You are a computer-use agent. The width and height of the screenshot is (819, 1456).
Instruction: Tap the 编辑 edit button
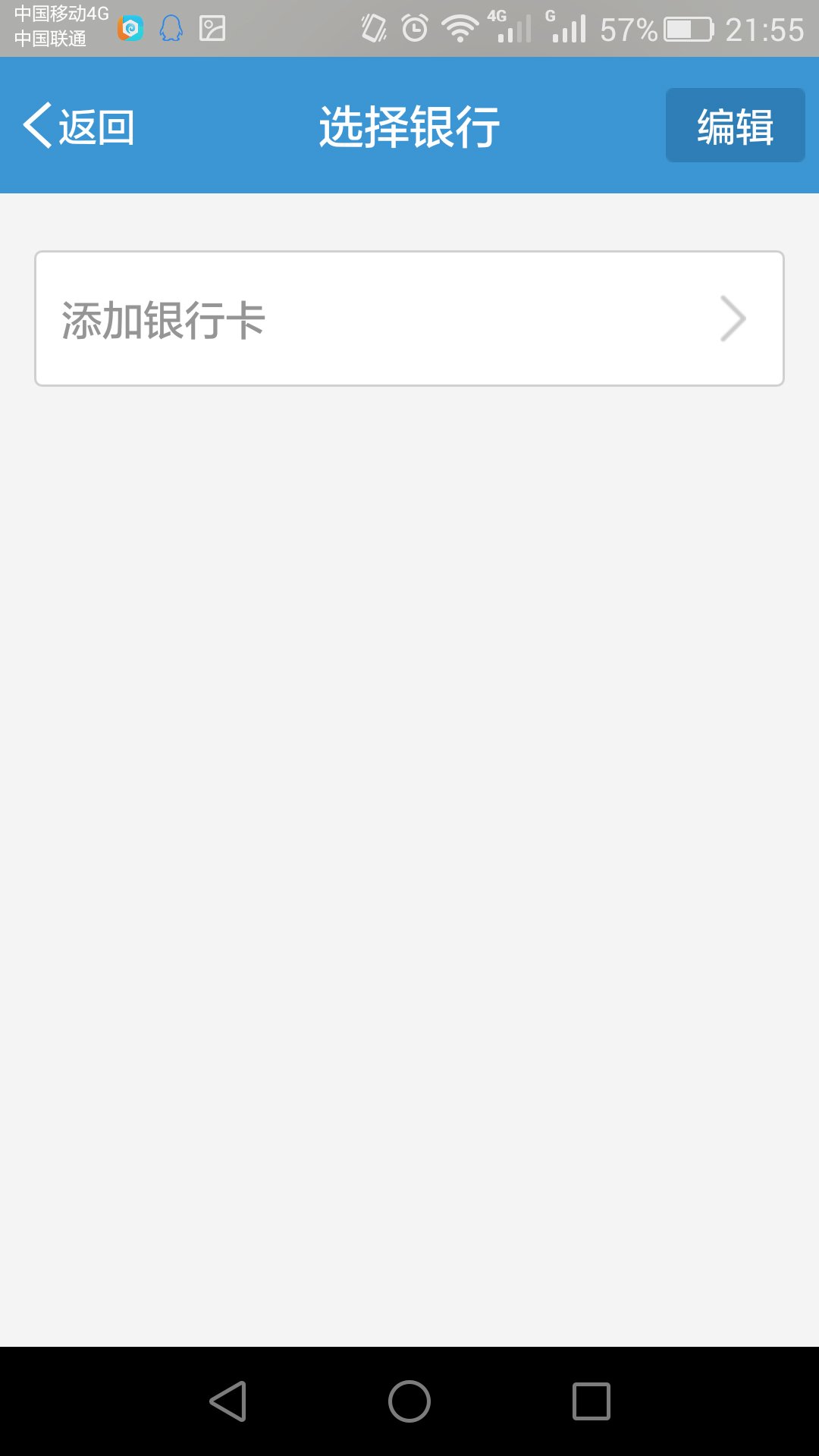point(735,125)
